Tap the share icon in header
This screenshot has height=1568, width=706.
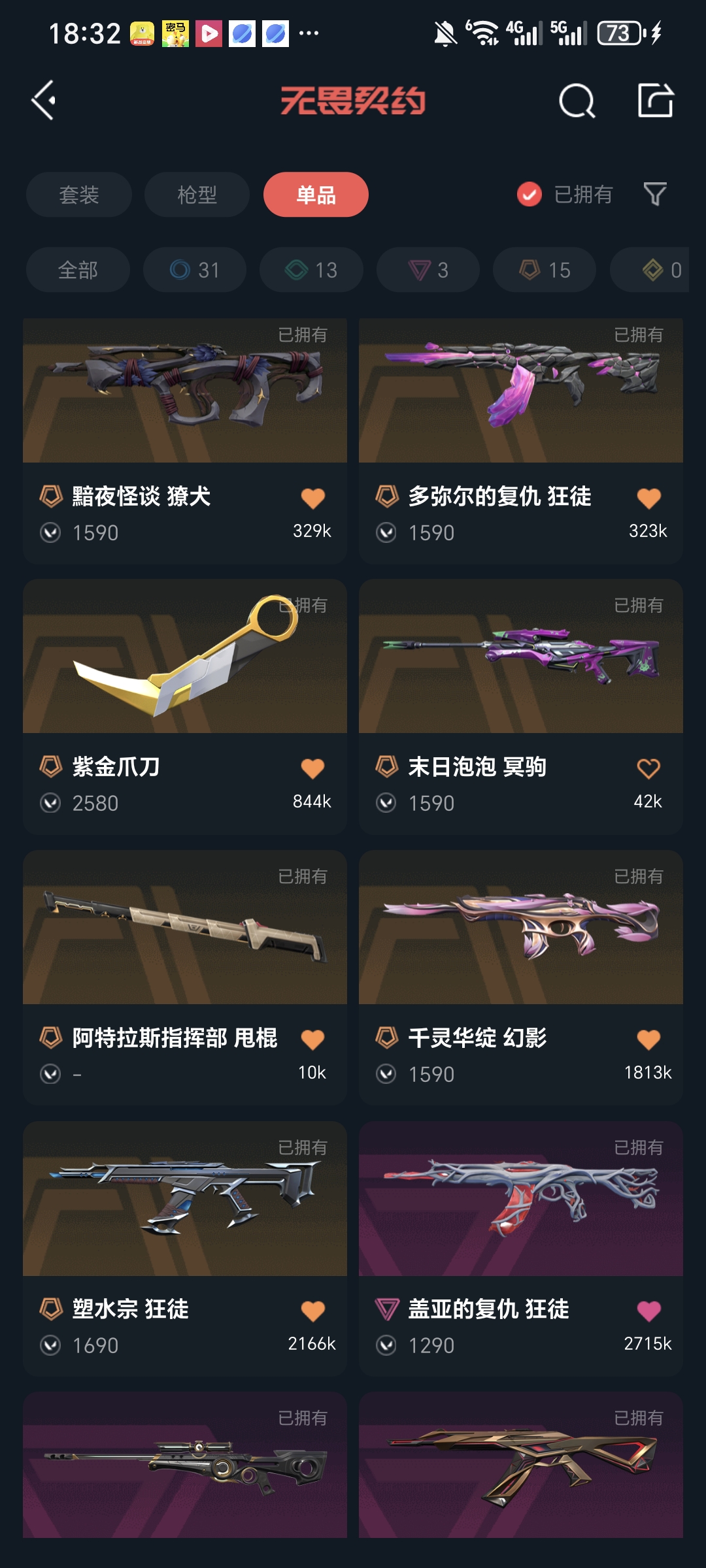(x=655, y=101)
